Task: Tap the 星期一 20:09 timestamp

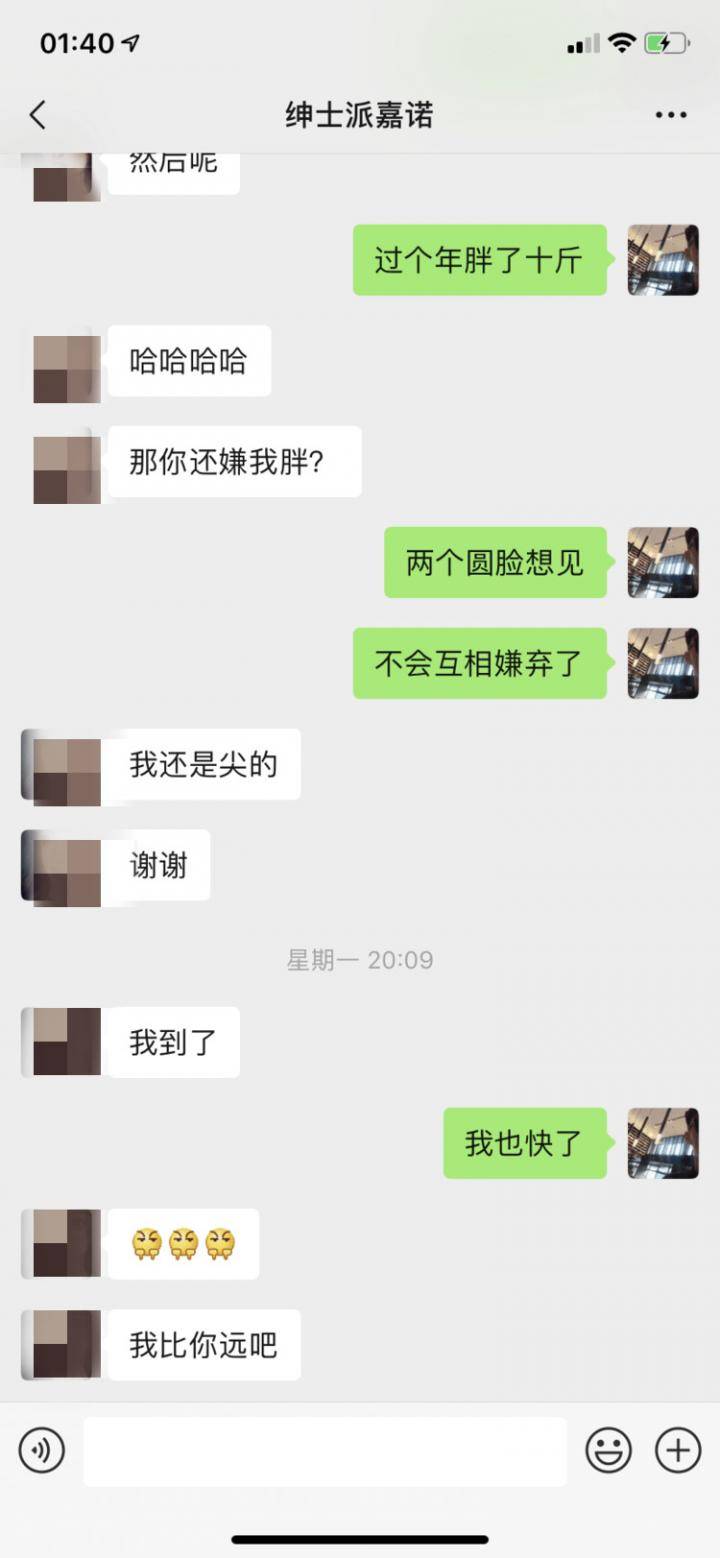Action: click(359, 959)
